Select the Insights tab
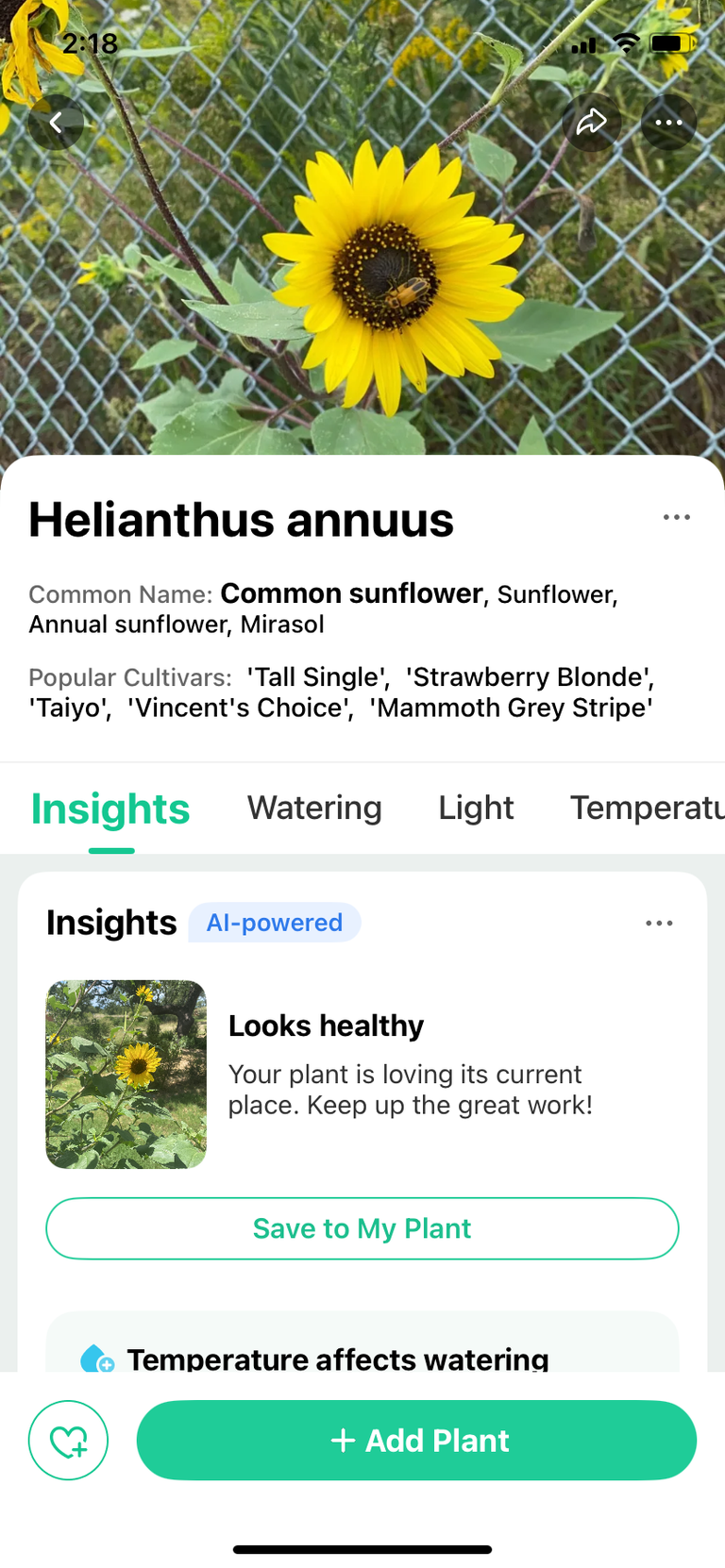This screenshot has height=1568, width=725. (110, 809)
